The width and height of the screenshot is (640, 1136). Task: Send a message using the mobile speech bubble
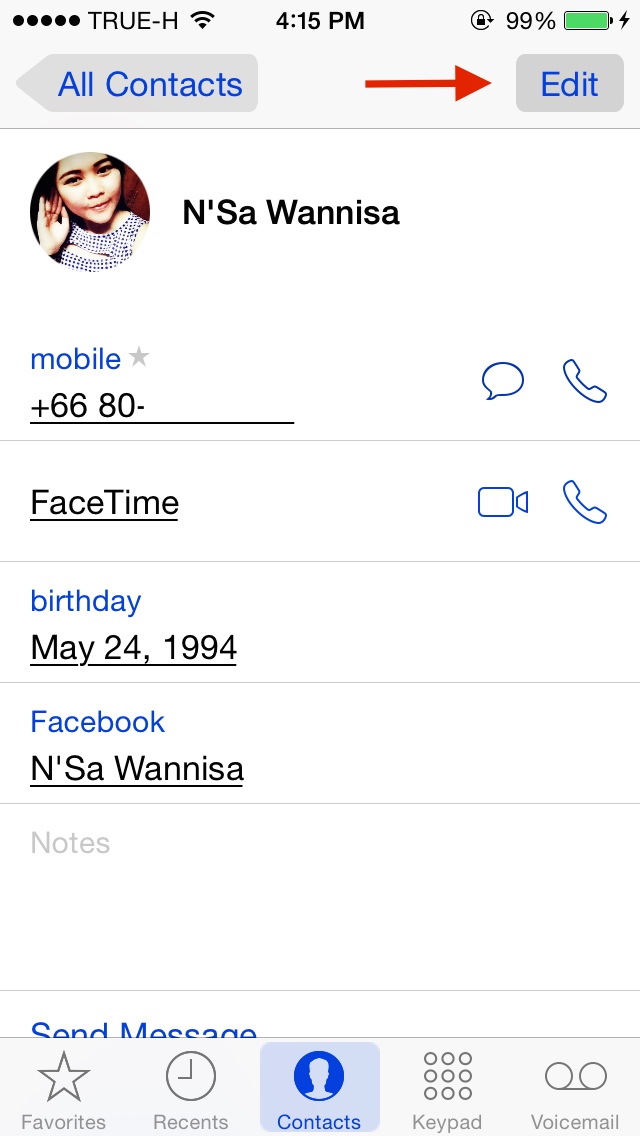[x=503, y=381]
